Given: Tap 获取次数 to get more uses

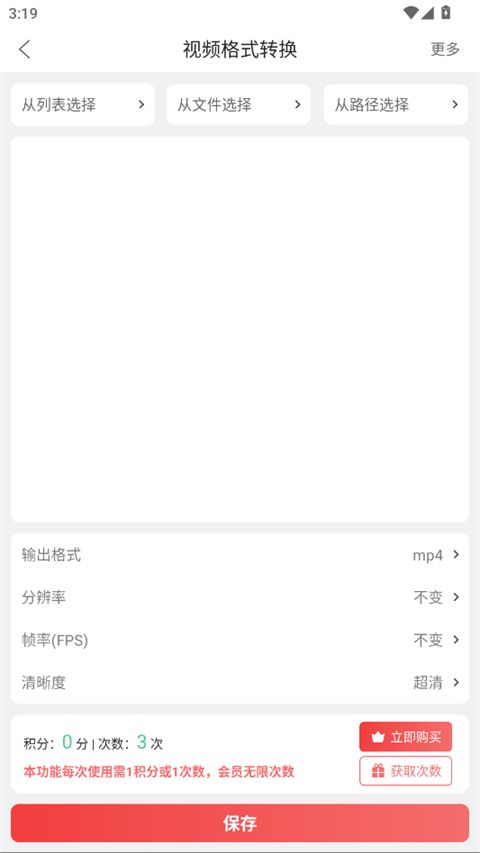Looking at the screenshot, I should click(405, 771).
